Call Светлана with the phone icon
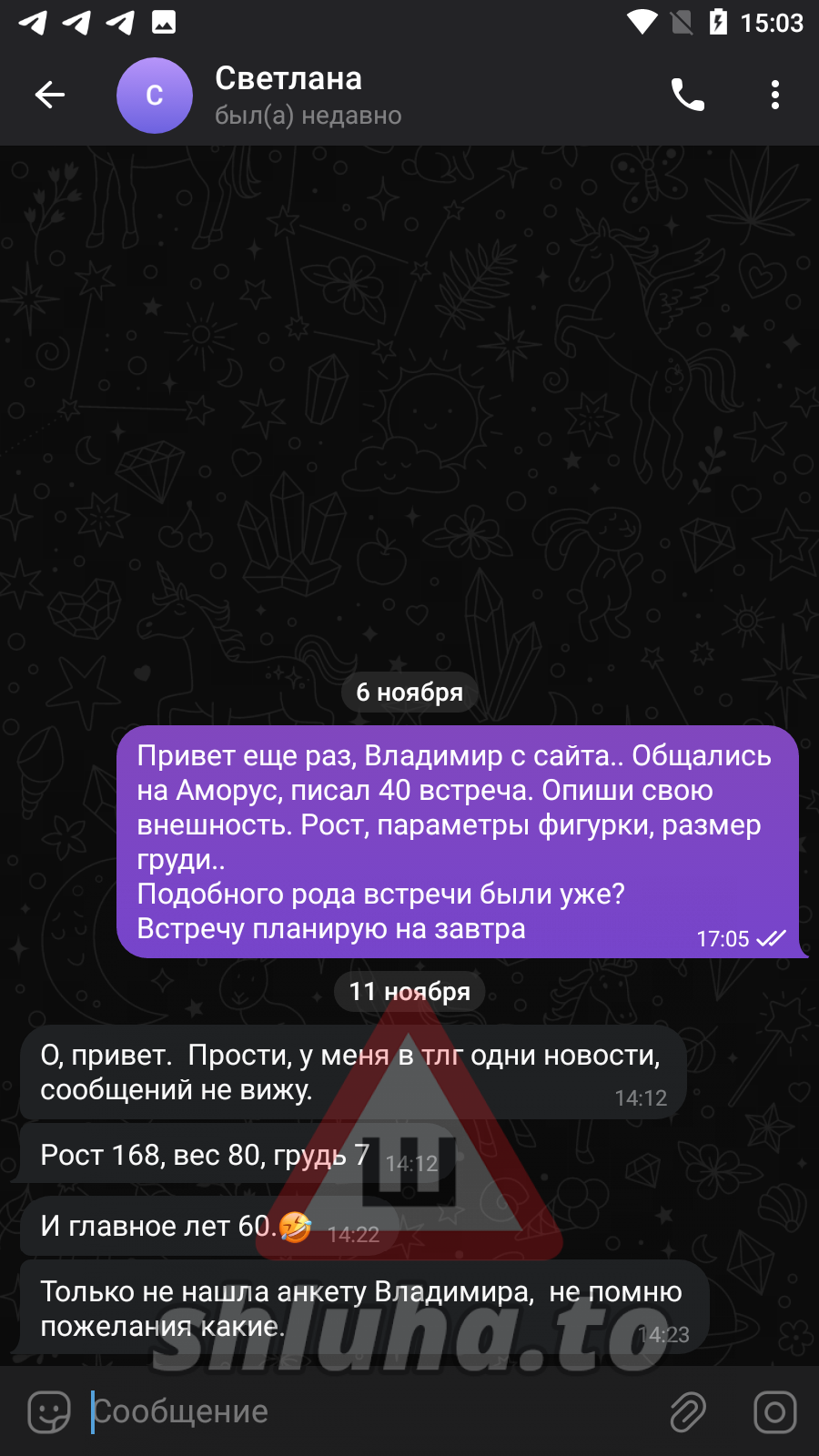Image resolution: width=819 pixels, height=1456 pixels. pos(688,95)
